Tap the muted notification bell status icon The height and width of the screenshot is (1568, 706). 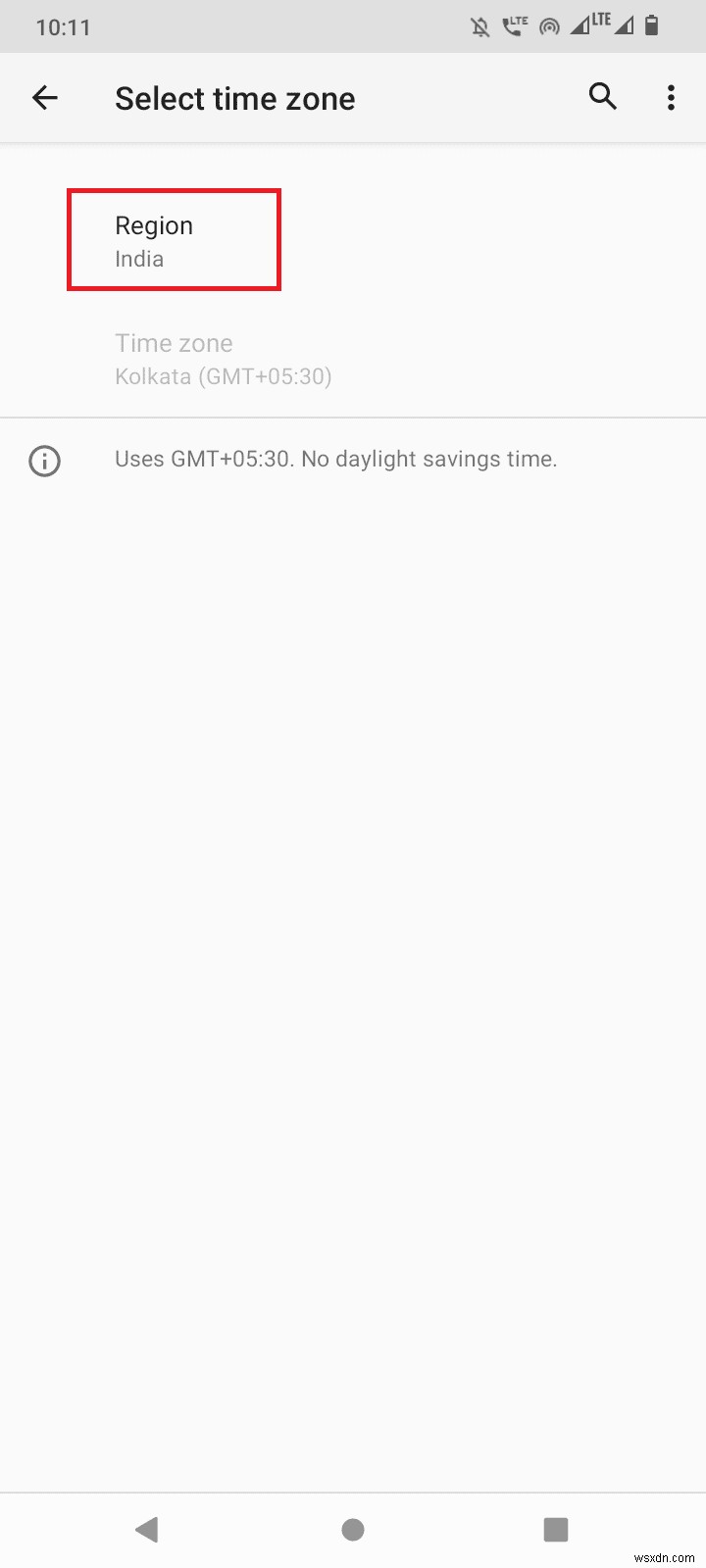coord(479,26)
